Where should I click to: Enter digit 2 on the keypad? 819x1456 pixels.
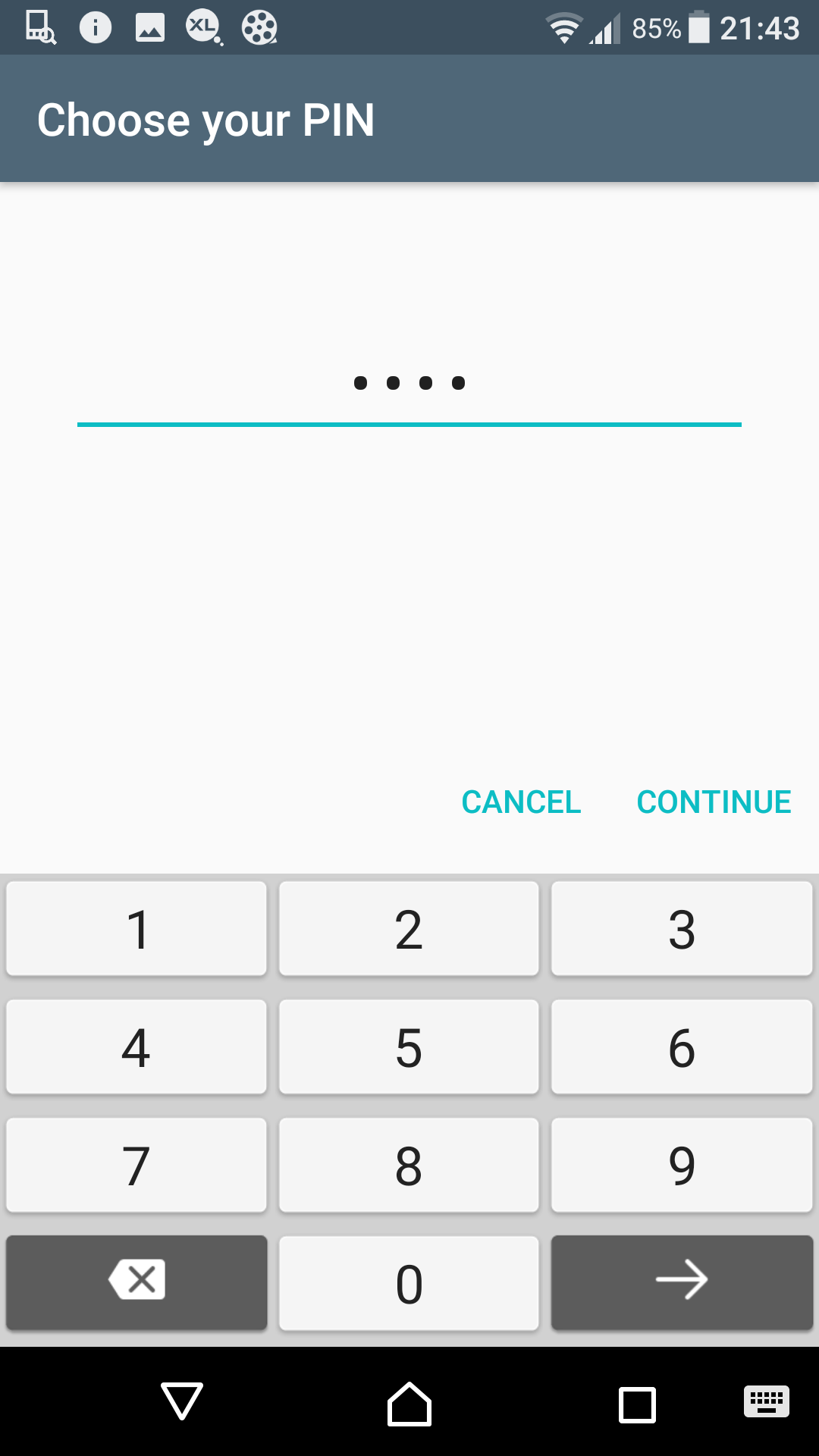tap(409, 928)
